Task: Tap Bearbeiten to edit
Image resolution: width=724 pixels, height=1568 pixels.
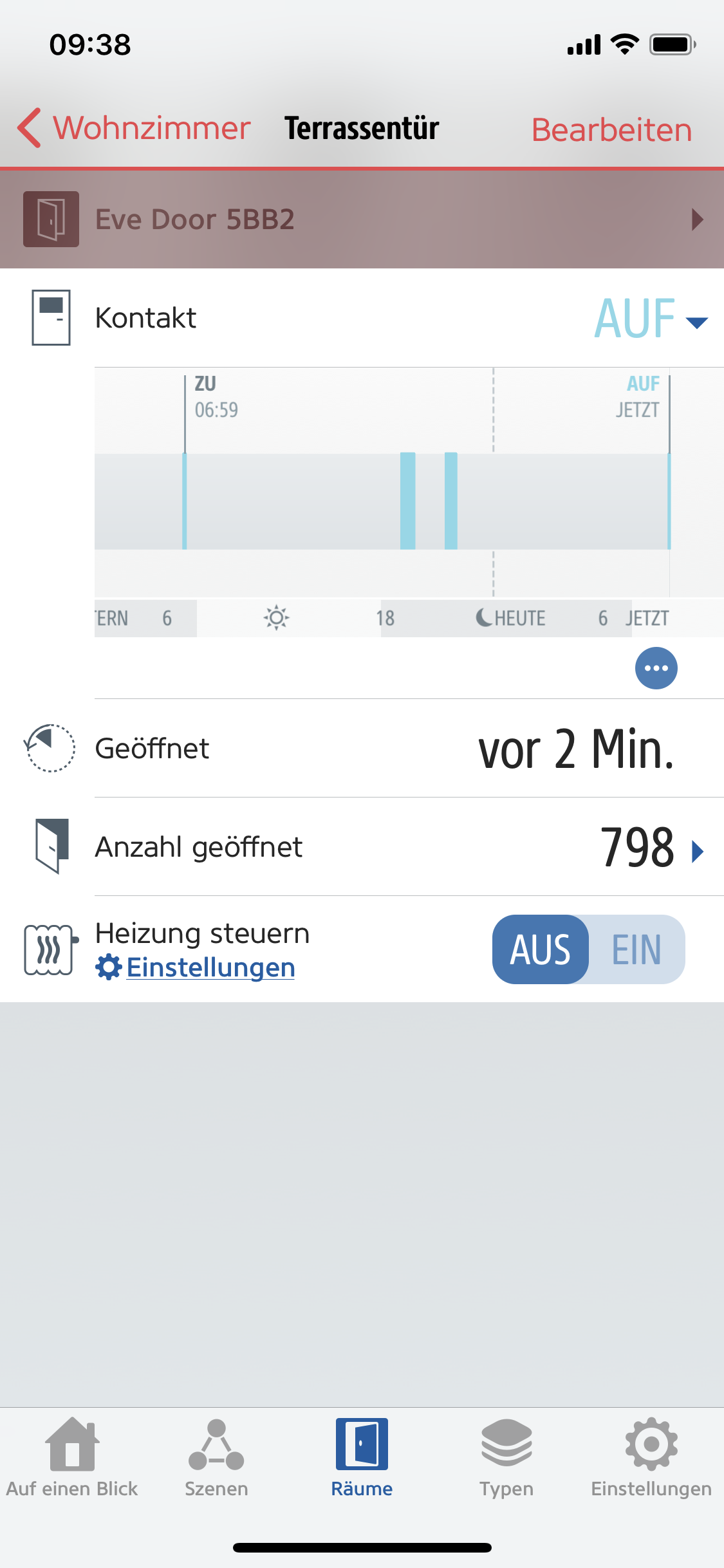Action: pyautogui.click(x=611, y=129)
